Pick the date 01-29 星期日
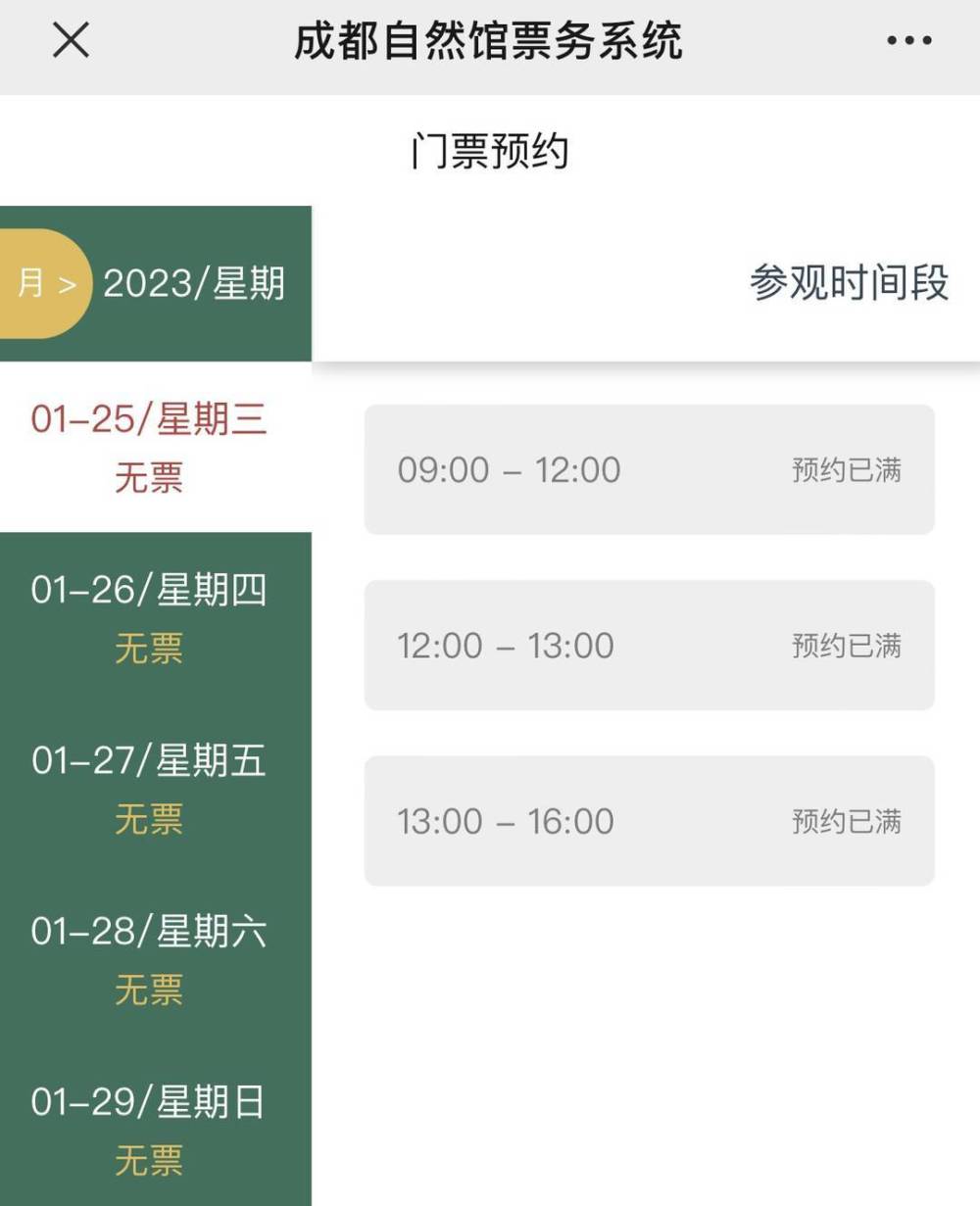Image resolution: width=980 pixels, height=1206 pixels. [149, 1129]
